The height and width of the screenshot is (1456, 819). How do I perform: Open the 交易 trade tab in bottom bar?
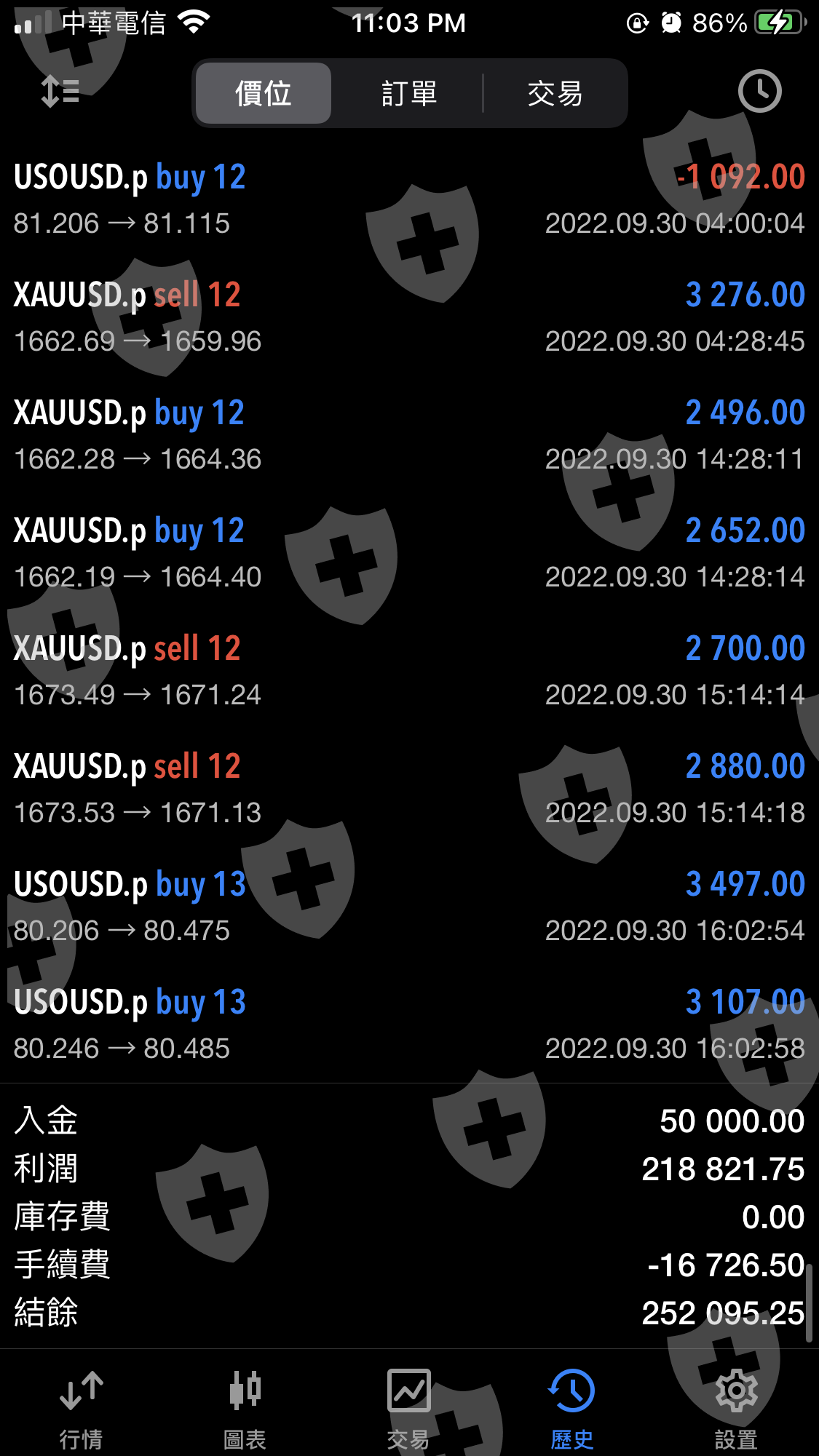point(408,1408)
